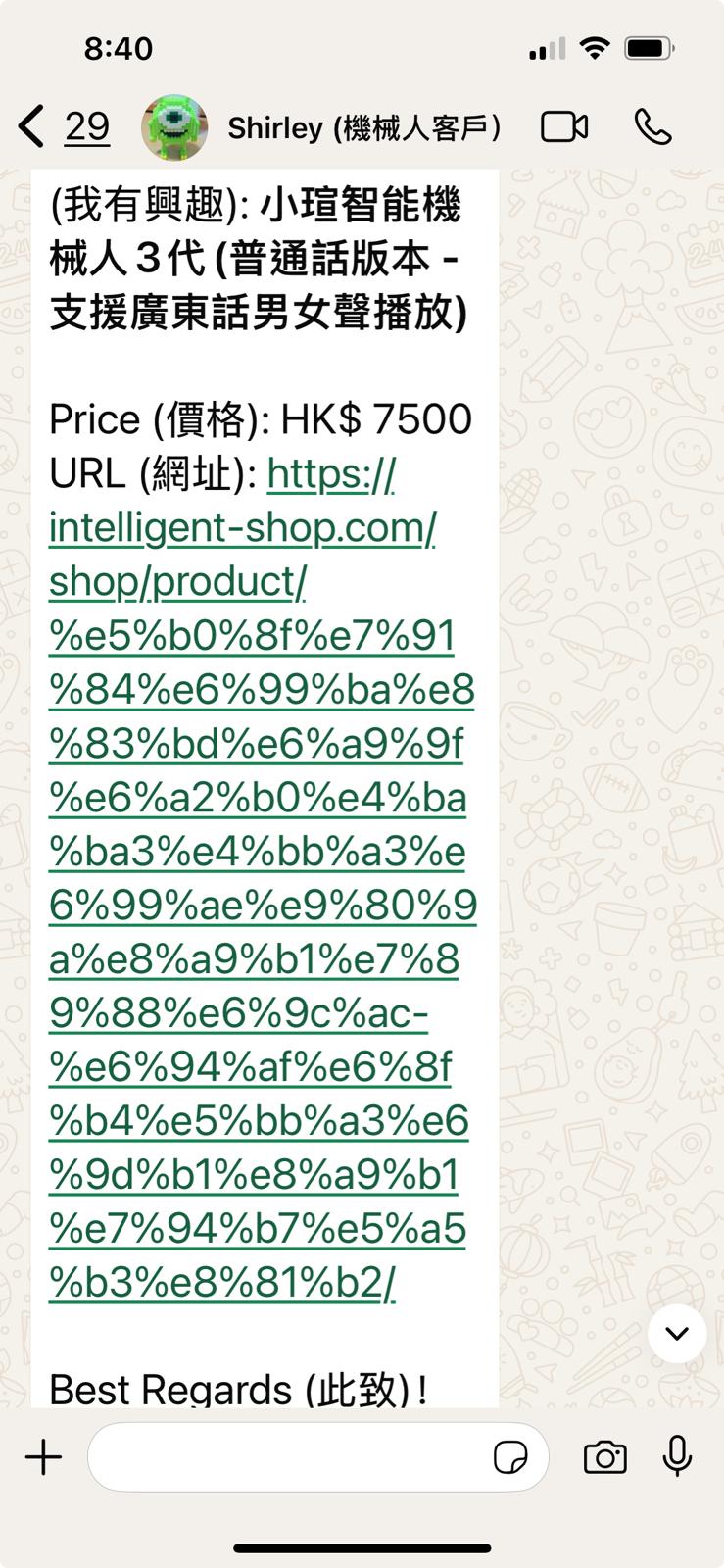The height and width of the screenshot is (1568, 724).
Task: Open the camera to take a photo
Action: pyautogui.click(x=604, y=1457)
